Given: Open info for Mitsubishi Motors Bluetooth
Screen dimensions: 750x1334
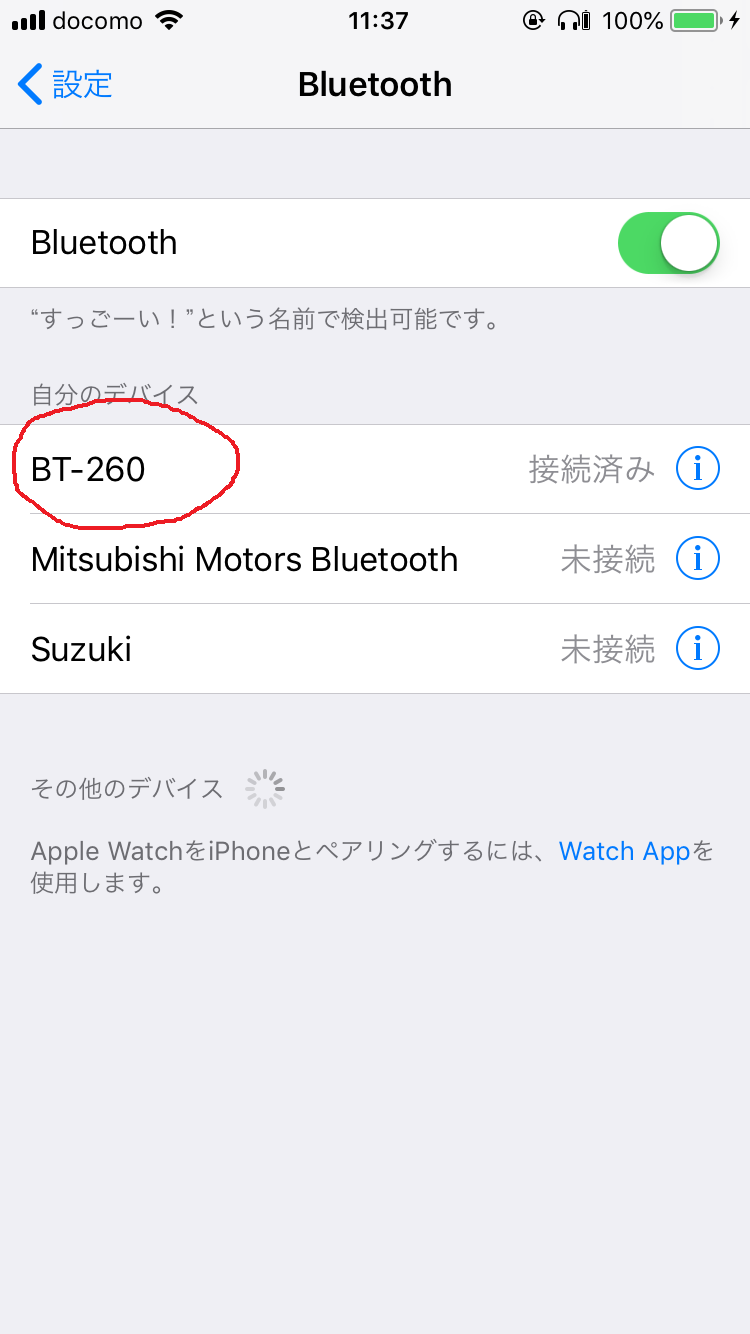Looking at the screenshot, I should click(698, 559).
